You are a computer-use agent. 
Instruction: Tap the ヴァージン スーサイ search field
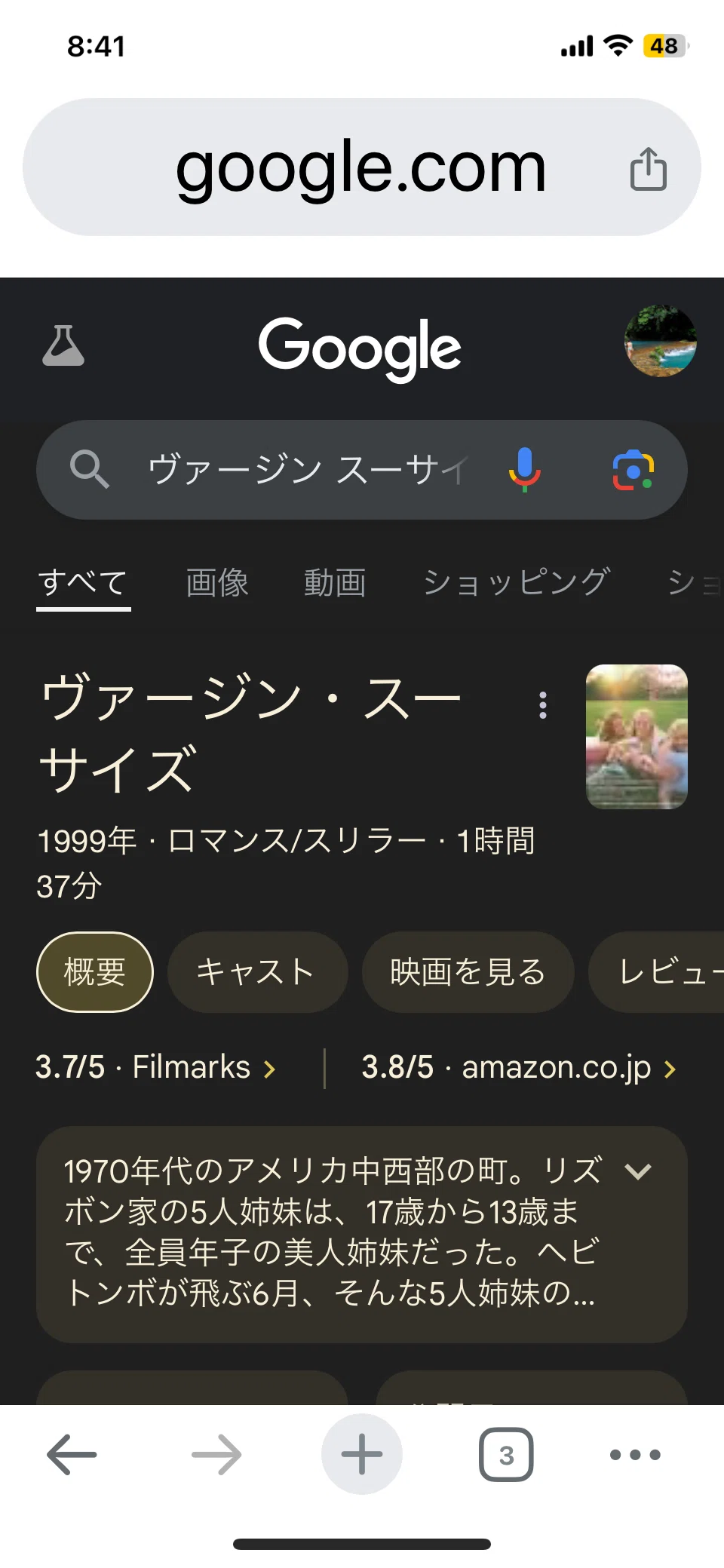click(x=309, y=469)
